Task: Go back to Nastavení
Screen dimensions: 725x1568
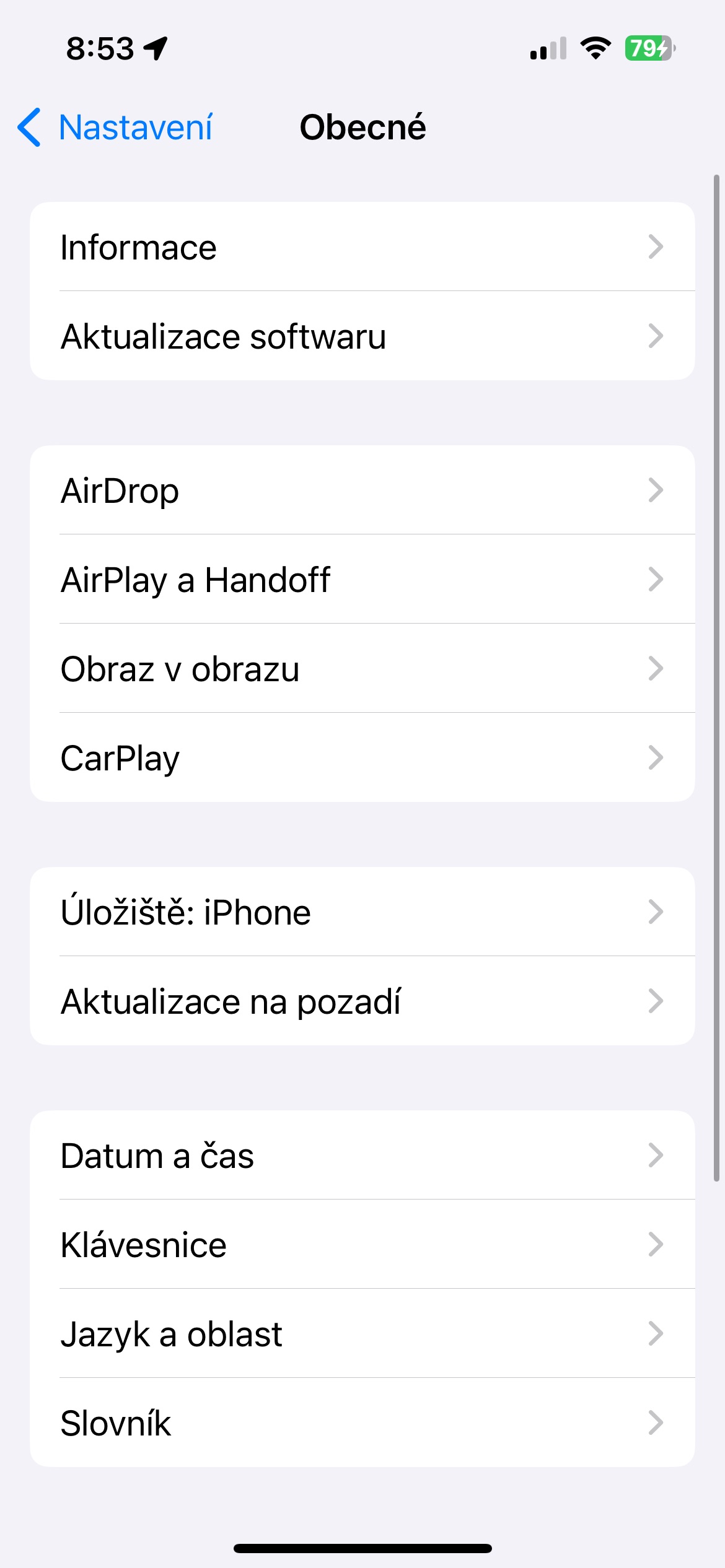Action: pos(116,128)
